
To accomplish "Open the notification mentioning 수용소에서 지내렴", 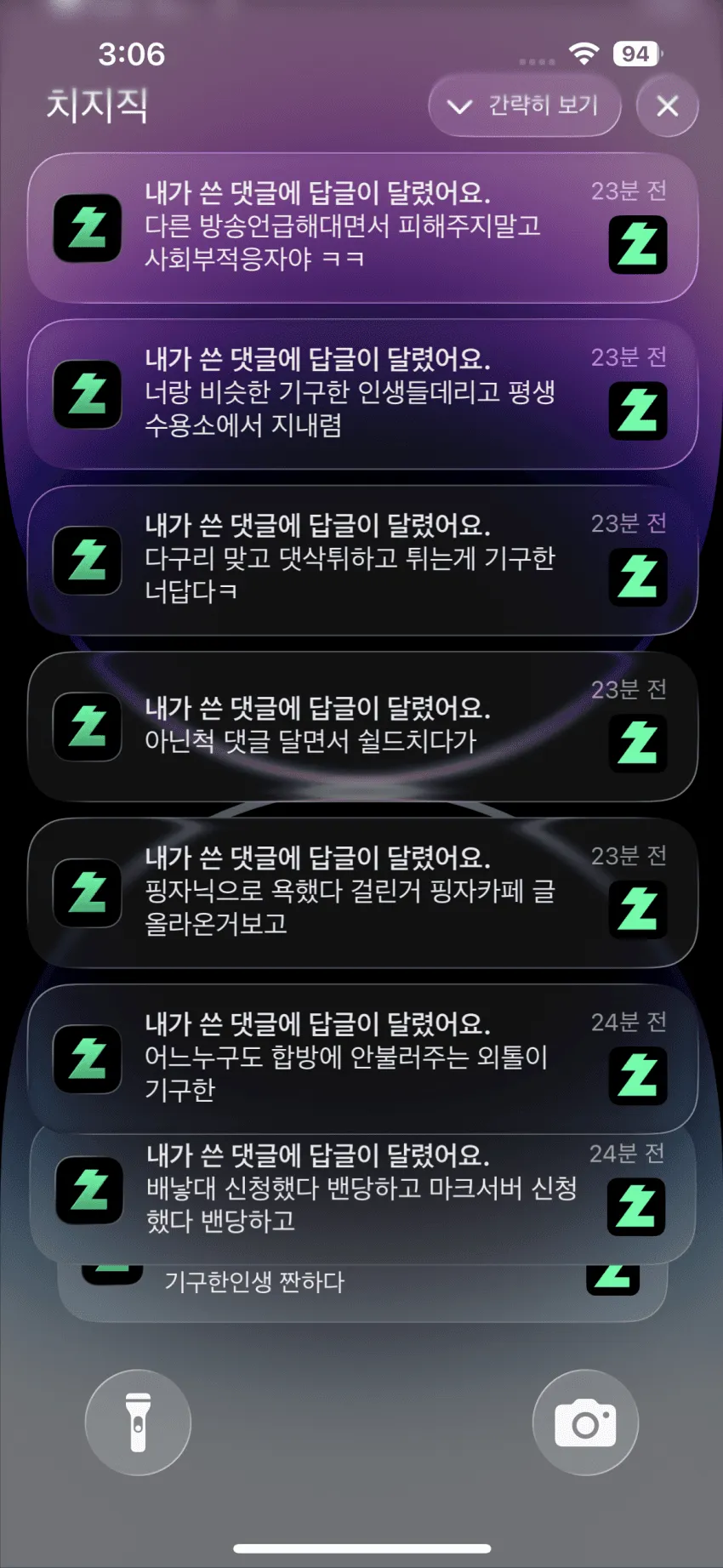I will [362, 394].
